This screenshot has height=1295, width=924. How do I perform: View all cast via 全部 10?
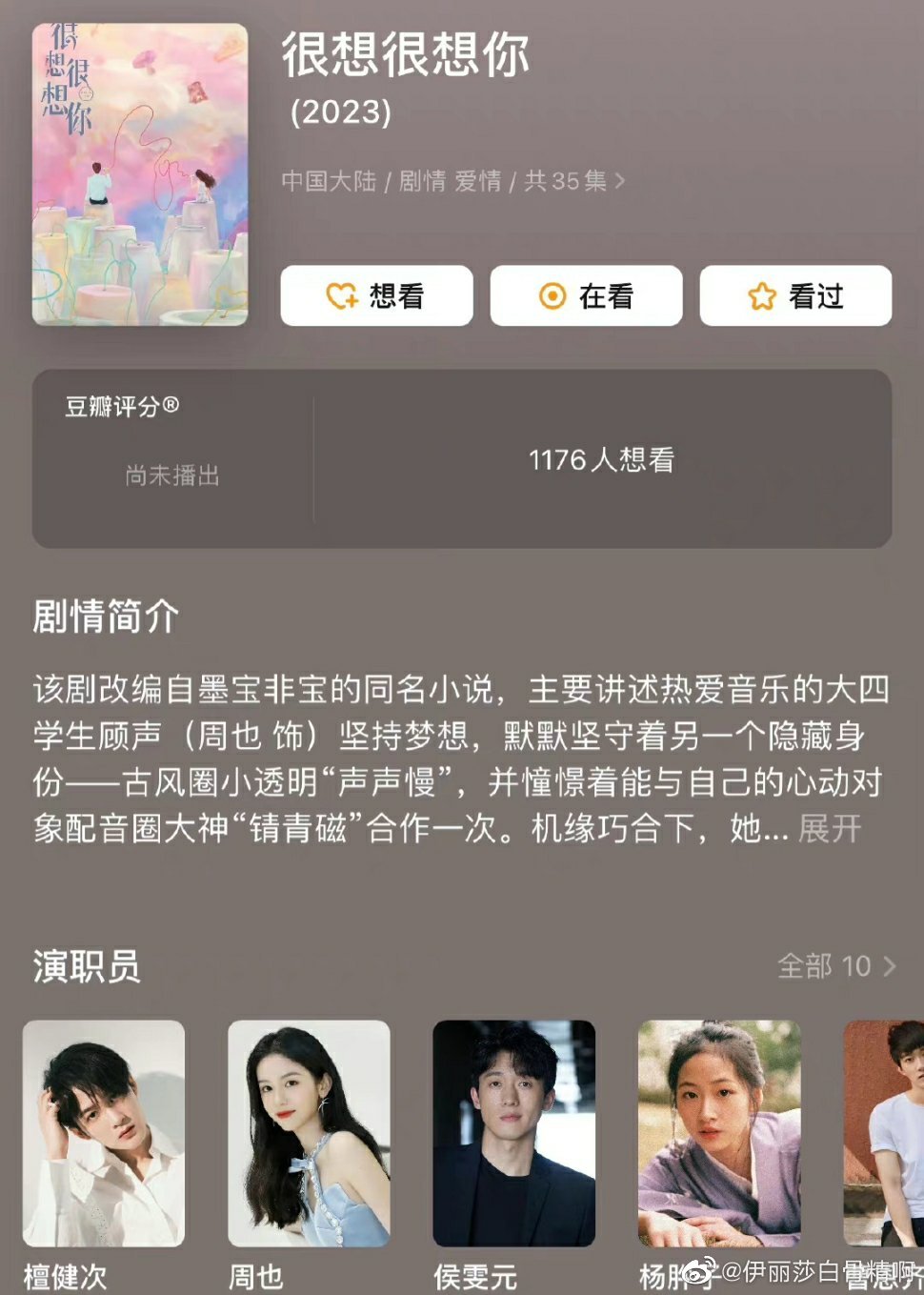[836, 966]
